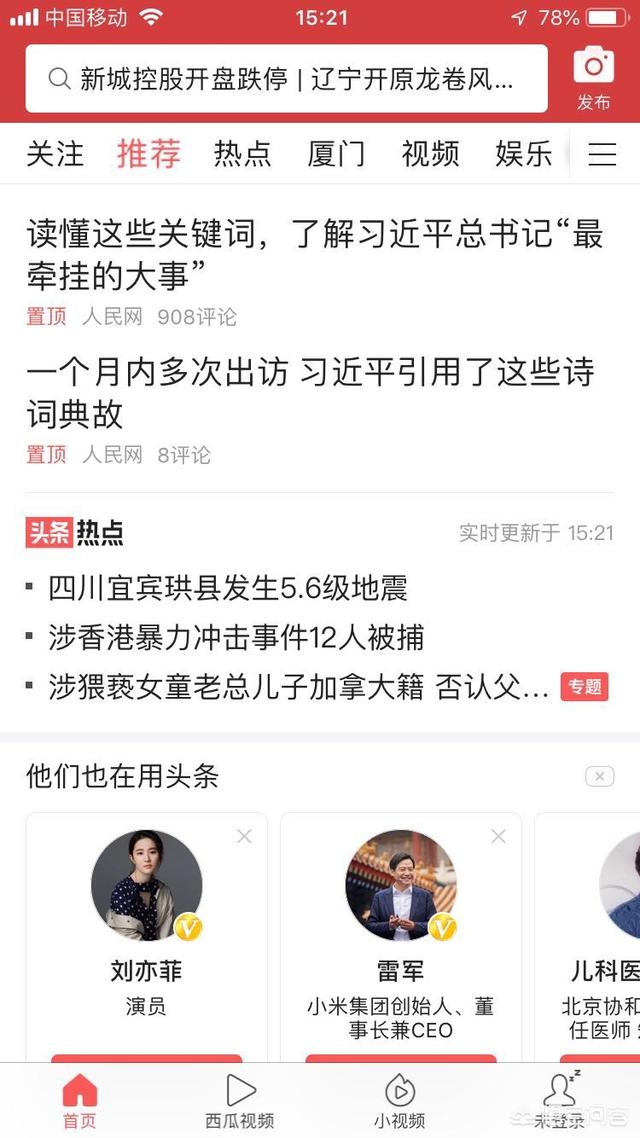
Task: Dismiss the 他们也在用头条 section
Action: [x=599, y=777]
